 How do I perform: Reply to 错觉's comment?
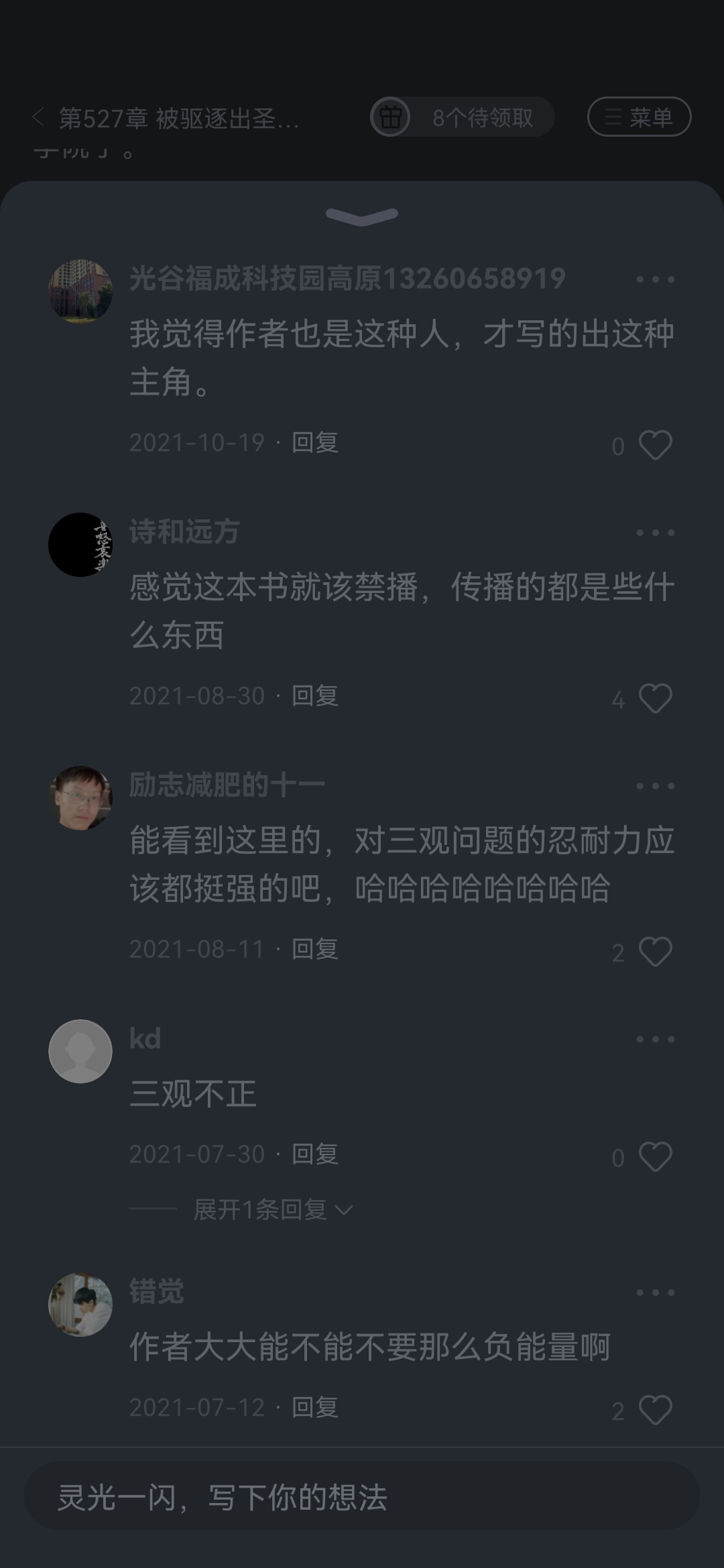(314, 1408)
